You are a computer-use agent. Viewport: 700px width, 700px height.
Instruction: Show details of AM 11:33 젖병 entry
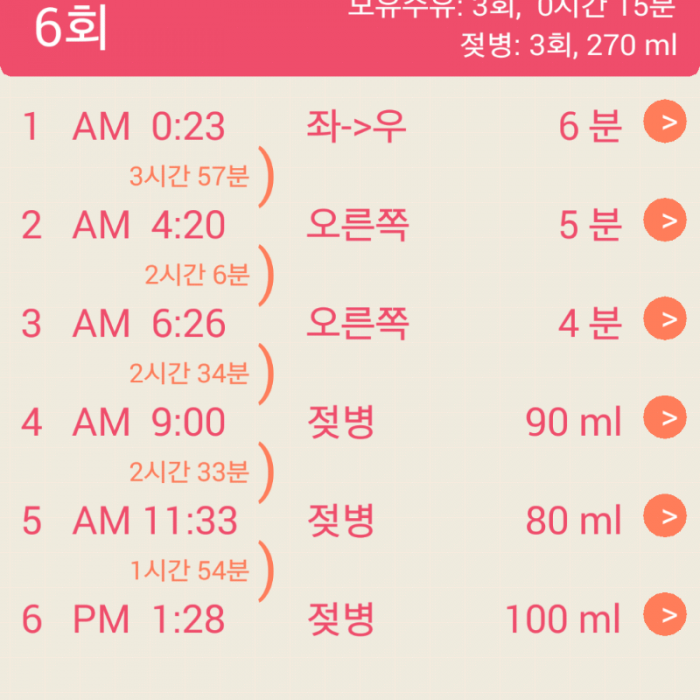tap(665, 515)
